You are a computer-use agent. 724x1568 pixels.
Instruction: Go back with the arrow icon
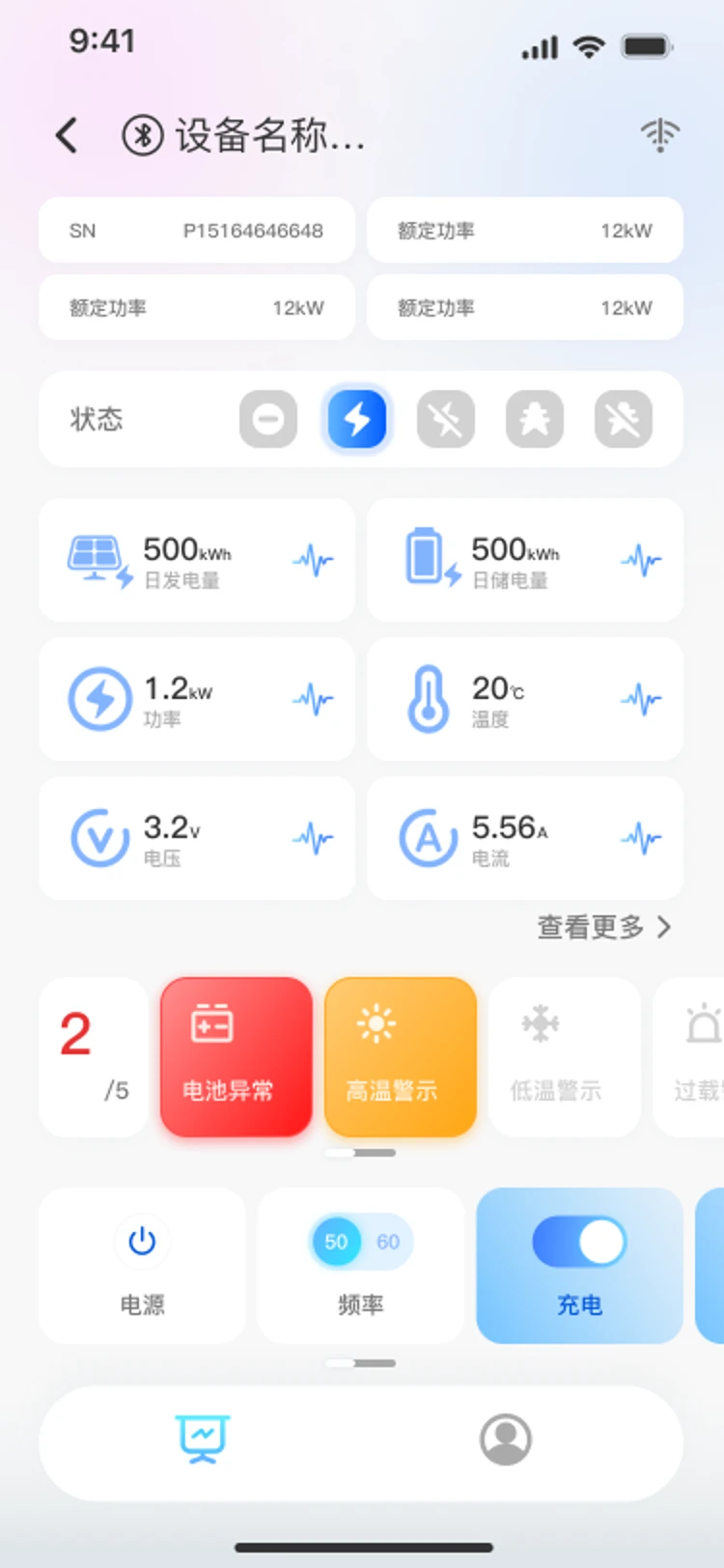coord(67,136)
